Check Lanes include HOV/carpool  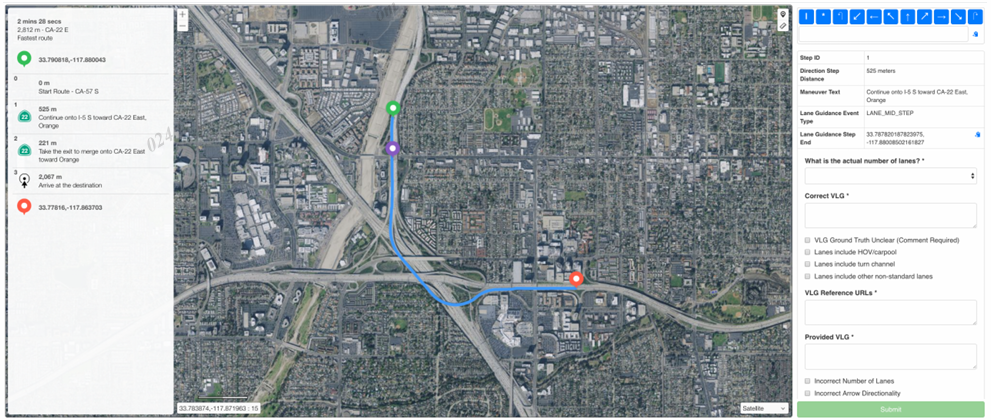pos(808,252)
